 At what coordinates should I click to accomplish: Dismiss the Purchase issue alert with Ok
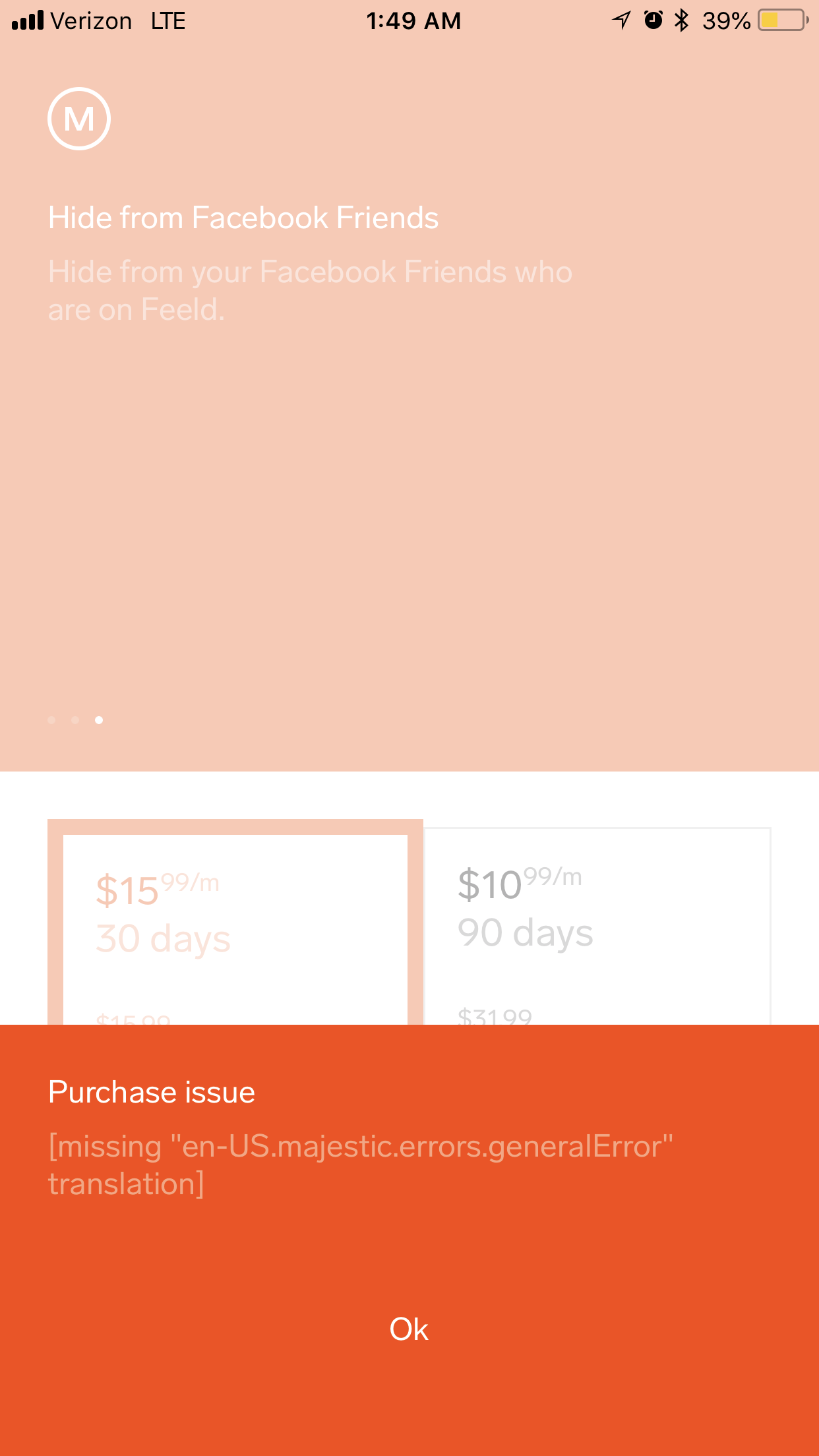pyautogui.click(x=409, y=1329)
